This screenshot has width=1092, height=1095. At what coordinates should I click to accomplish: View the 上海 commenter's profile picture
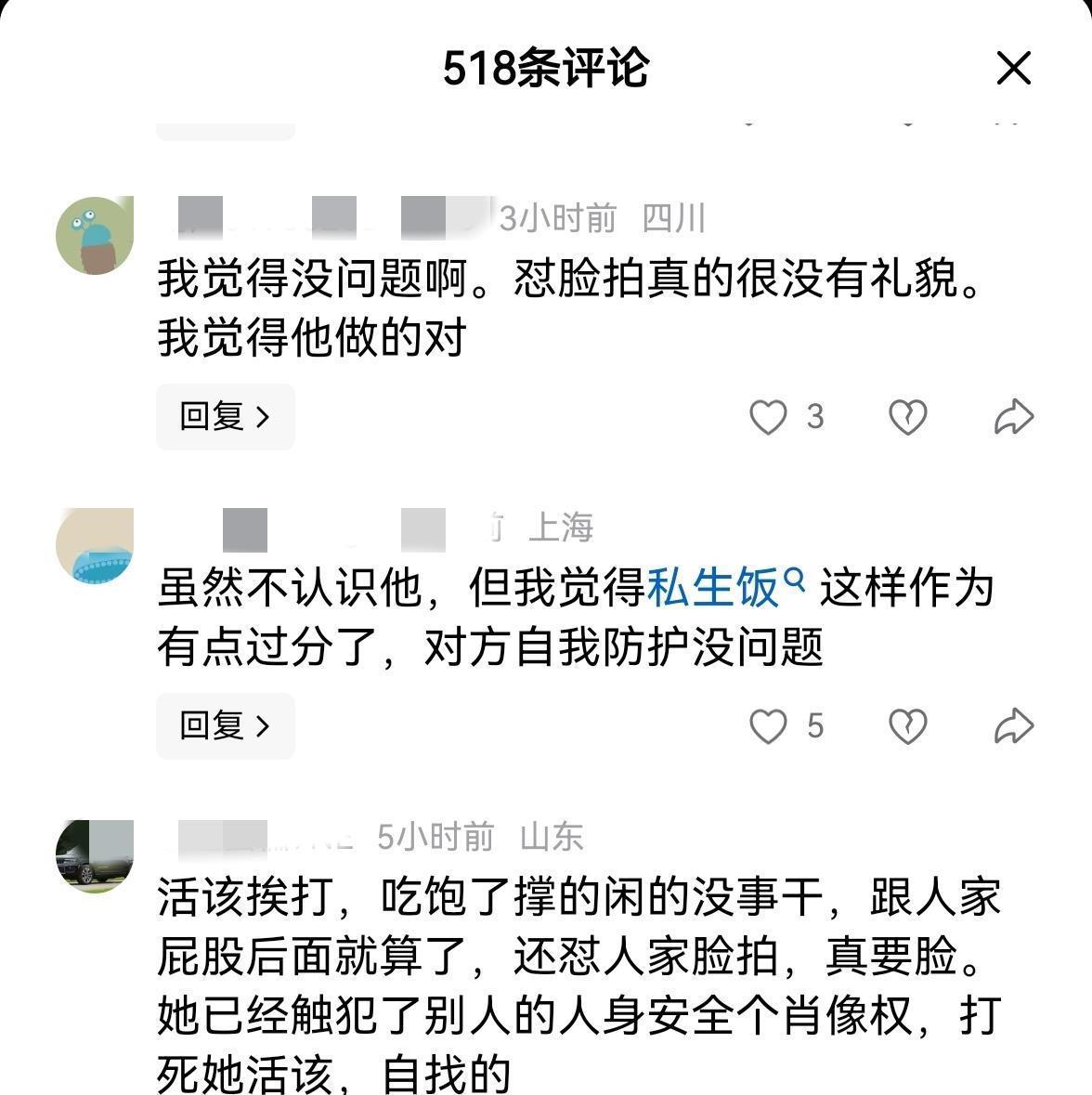pyautogui.click(x=95, y=546)
